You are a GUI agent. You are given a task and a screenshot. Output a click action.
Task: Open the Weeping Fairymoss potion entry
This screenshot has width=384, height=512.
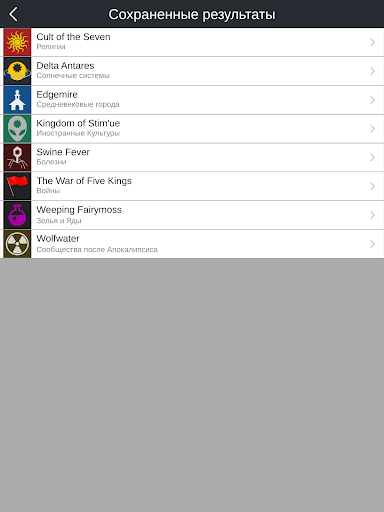(192, 215)
